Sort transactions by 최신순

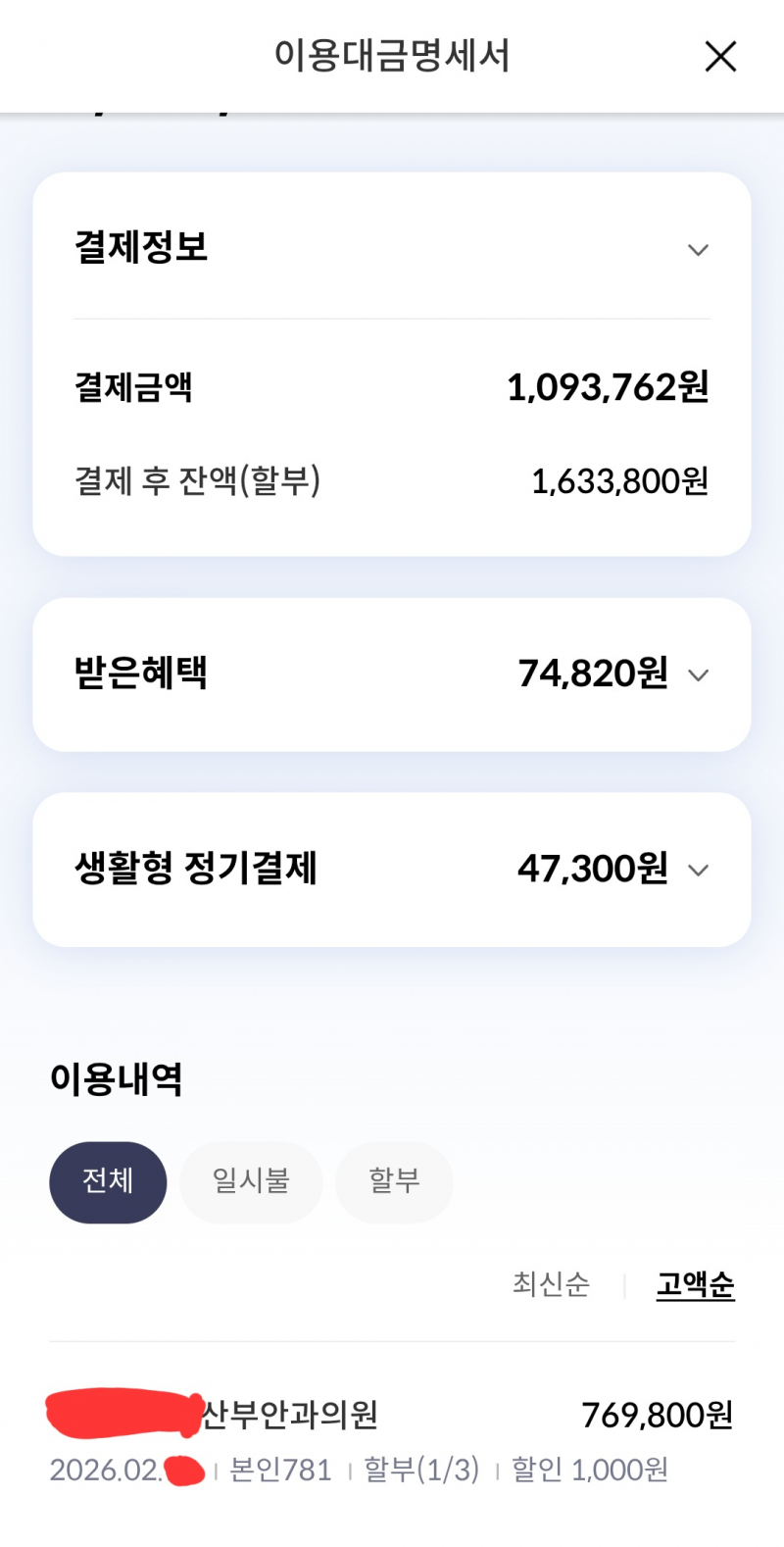(551, 1285)
